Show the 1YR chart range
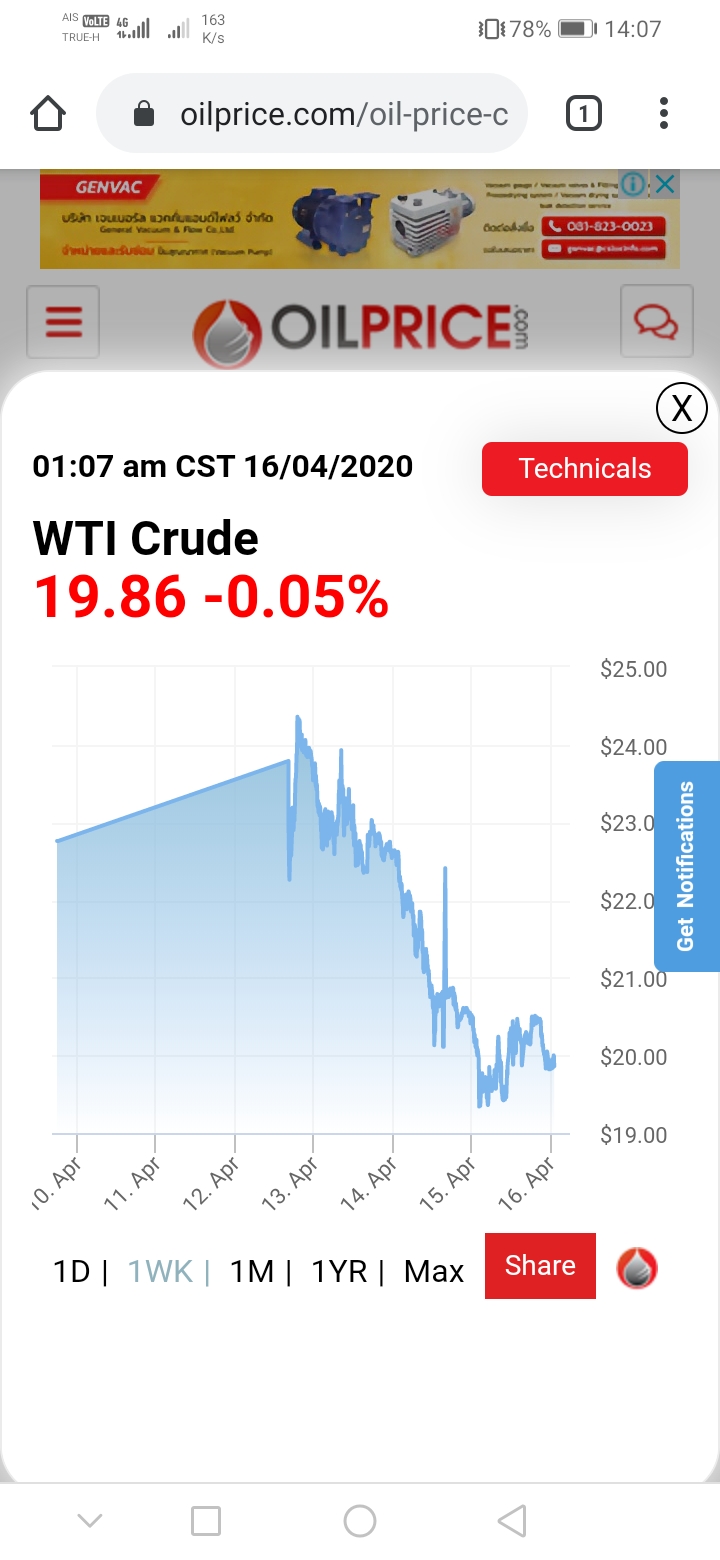Image resolution: width=720 pixels, height=1560 pixels. pos(339,1271)
